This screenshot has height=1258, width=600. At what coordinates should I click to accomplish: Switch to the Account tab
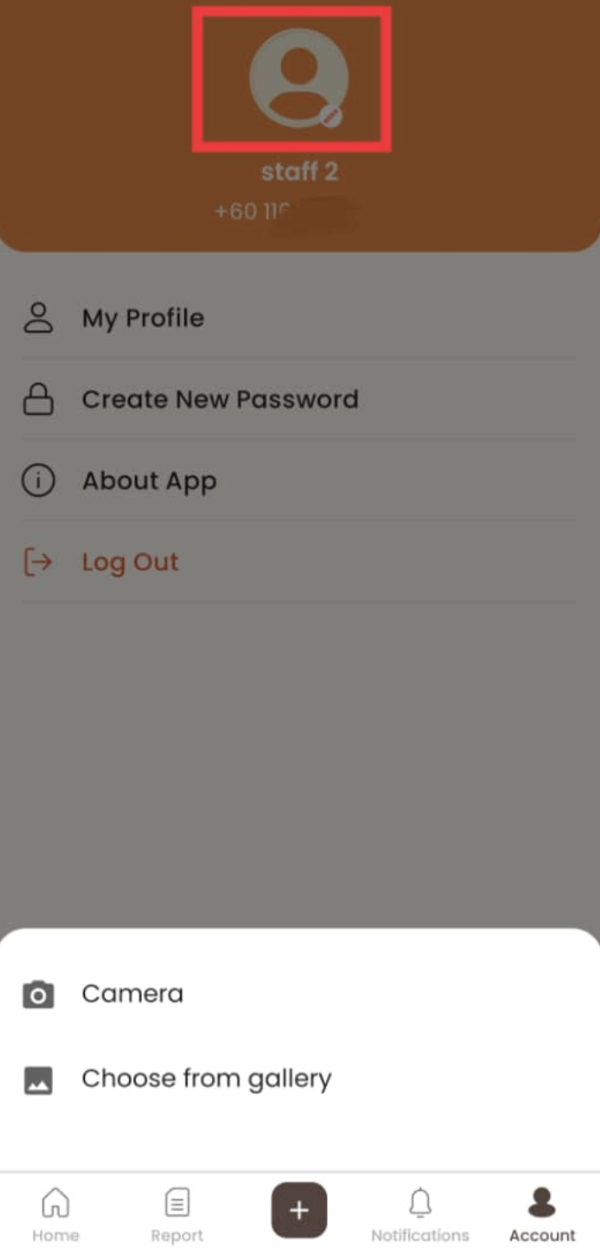542,1213
